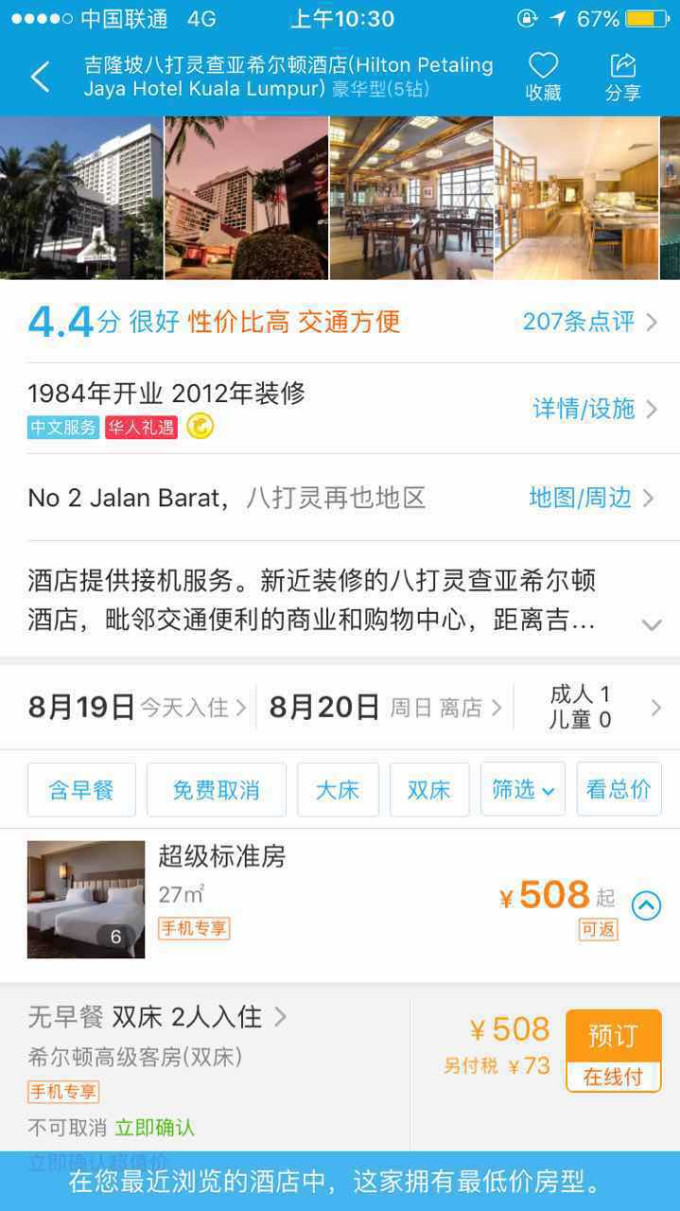Open the 超级标准房 room photos

(x=86, y=899)
